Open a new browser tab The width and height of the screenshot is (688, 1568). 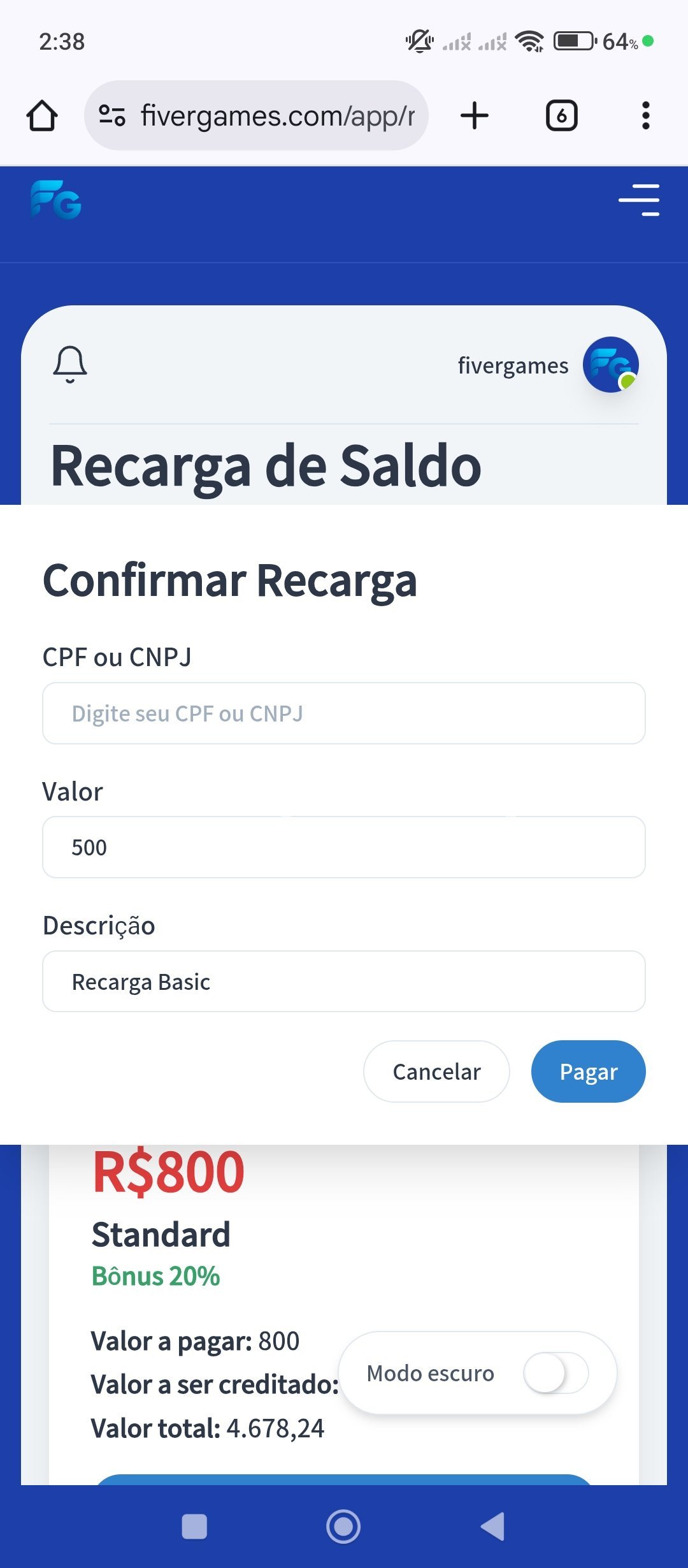click(474, 116)
